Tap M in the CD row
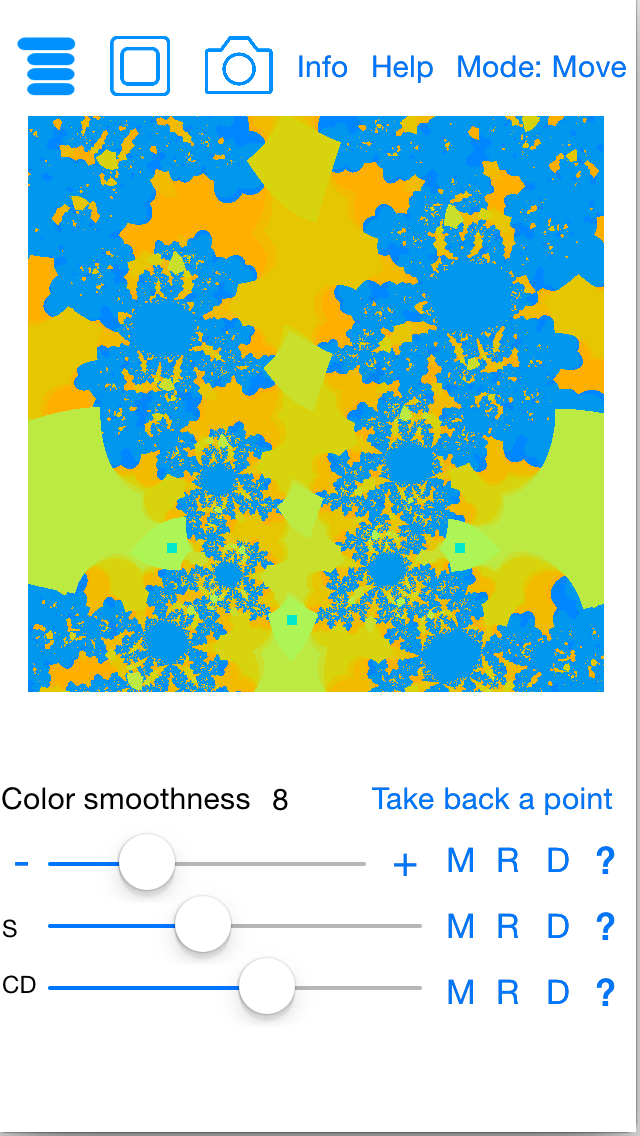640x1136 pixels. tap(460, 991)
